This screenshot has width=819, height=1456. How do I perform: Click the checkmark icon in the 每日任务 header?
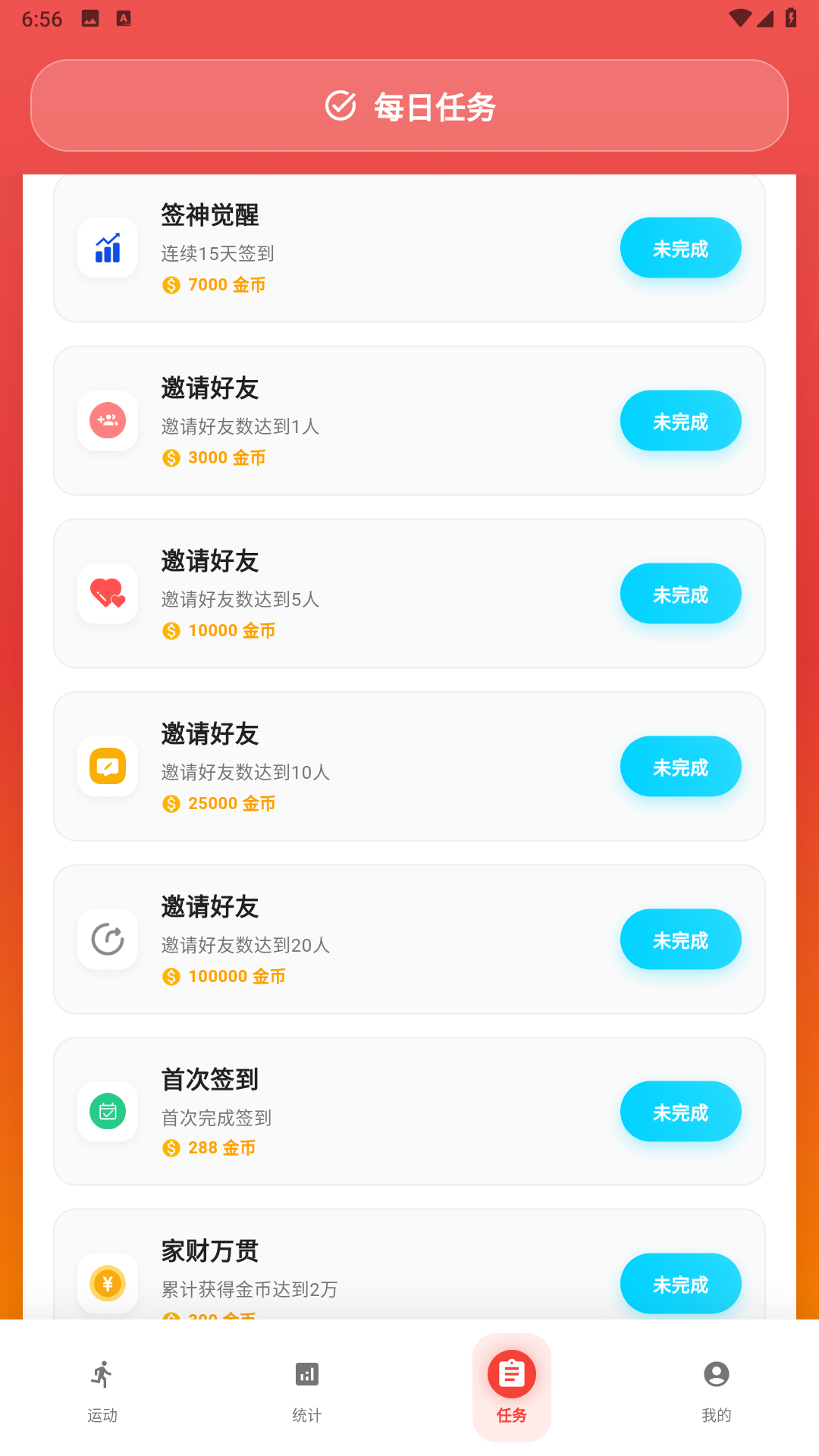(340, 105)
